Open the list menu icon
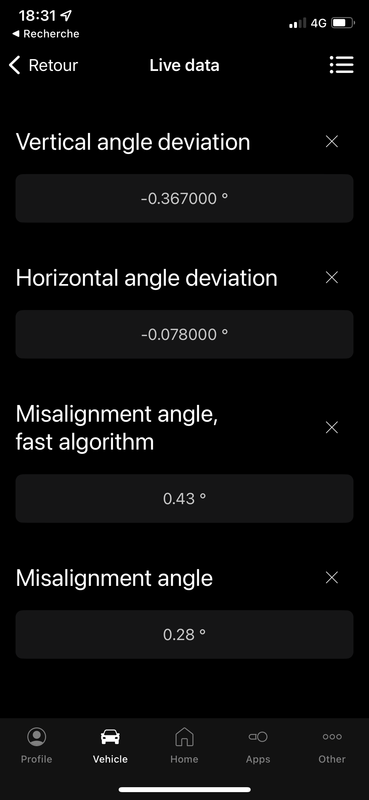Image resolution: width=369 pixels, height=800 pixels. [341, 65]
